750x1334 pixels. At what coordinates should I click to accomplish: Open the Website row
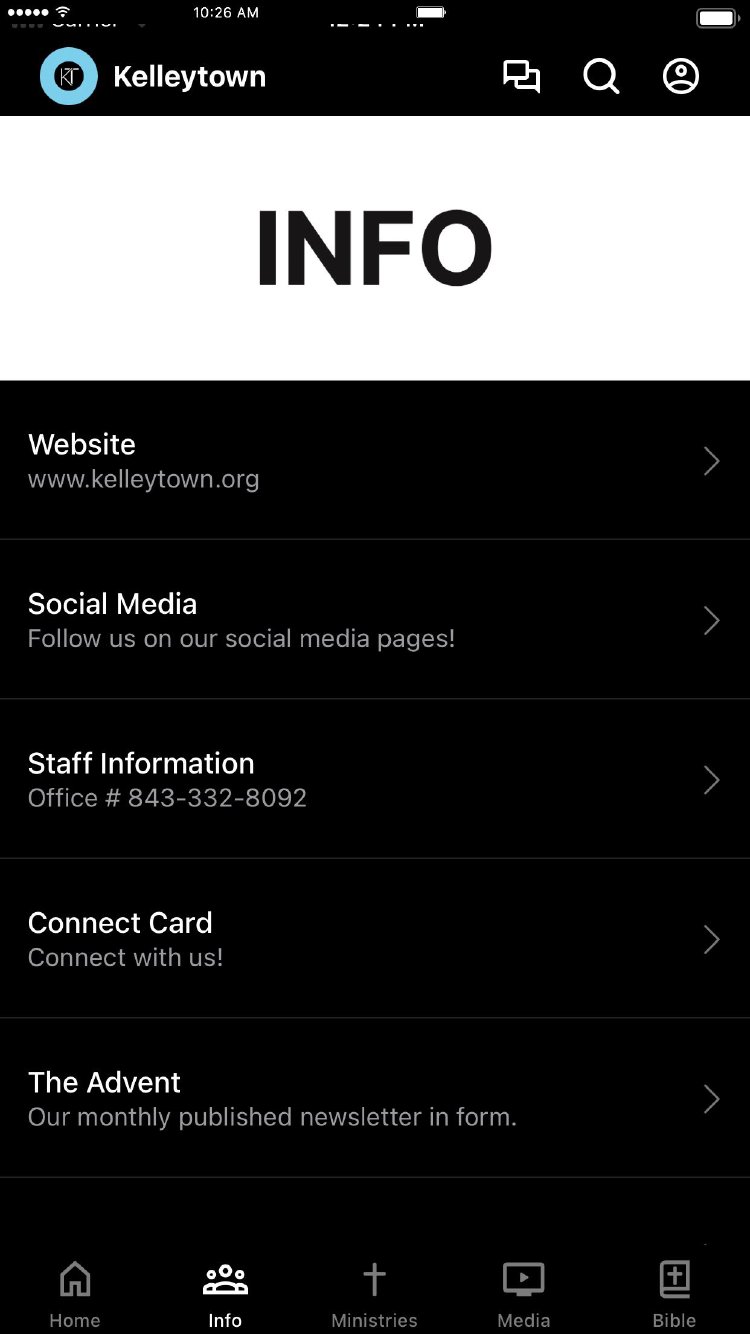pos(375,460)
